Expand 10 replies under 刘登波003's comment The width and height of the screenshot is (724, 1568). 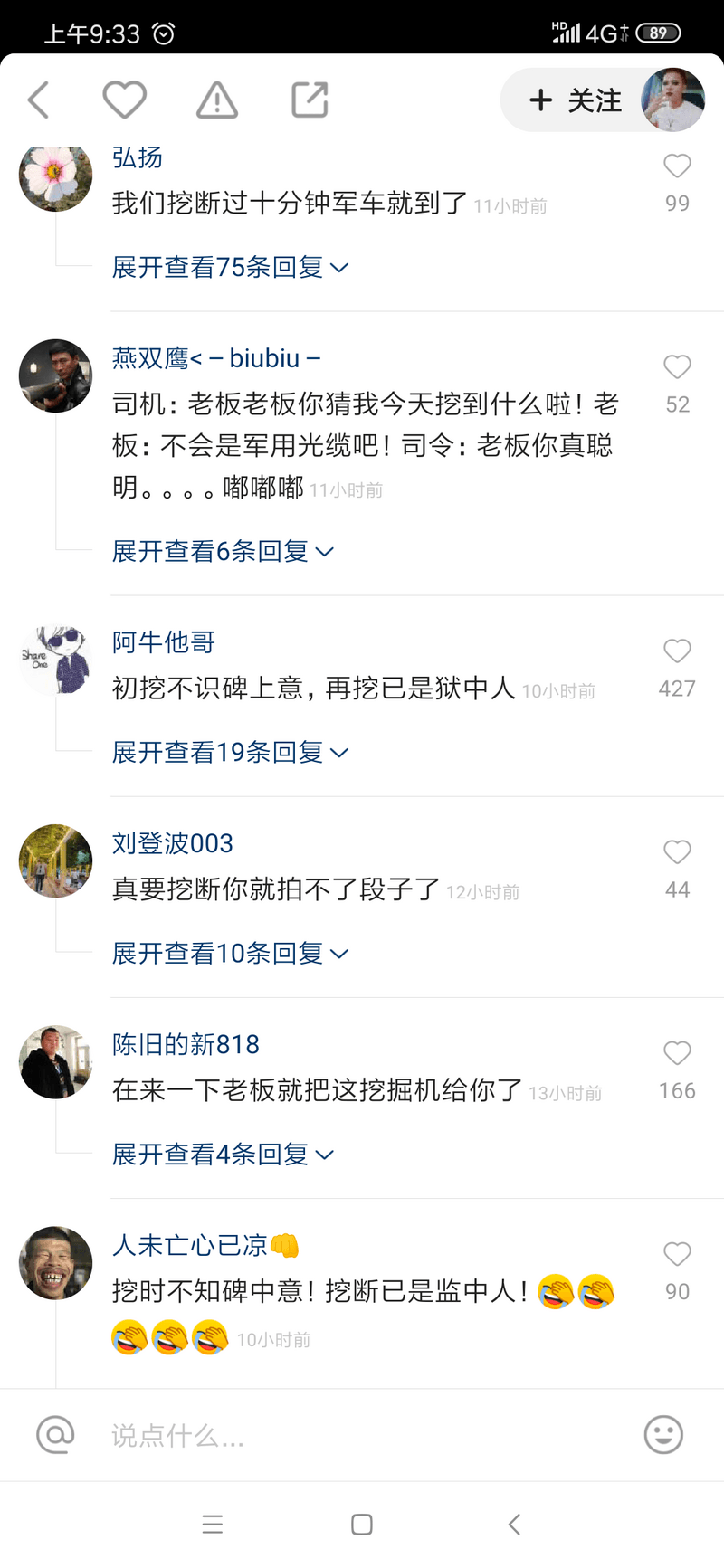click(230, 953)
